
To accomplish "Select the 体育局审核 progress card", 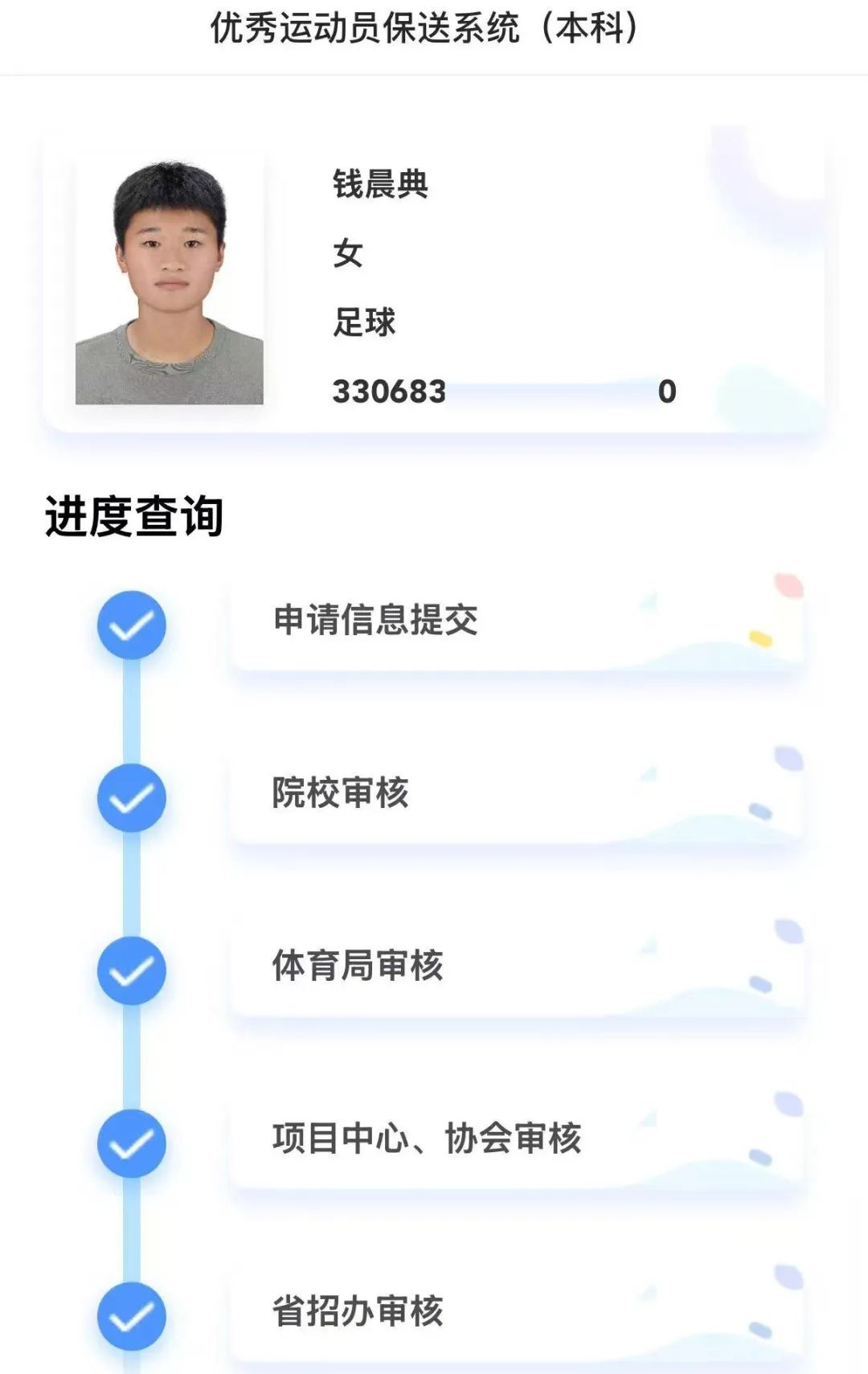I will pos(514,966).
